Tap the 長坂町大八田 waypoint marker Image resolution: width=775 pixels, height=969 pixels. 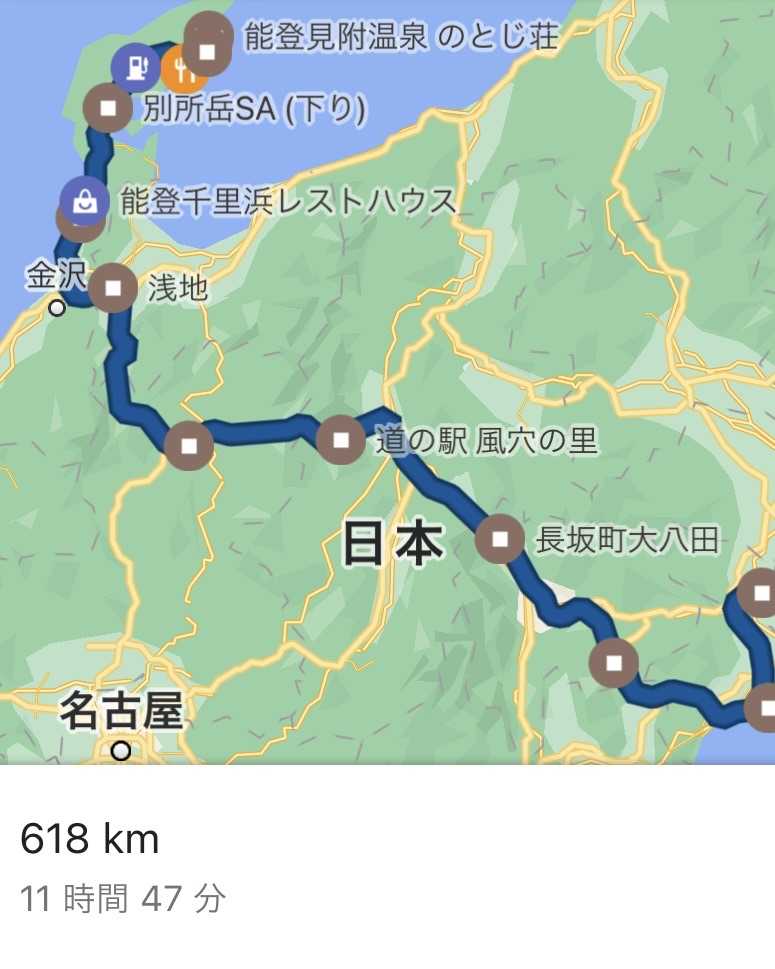click(x=500, y=540)
